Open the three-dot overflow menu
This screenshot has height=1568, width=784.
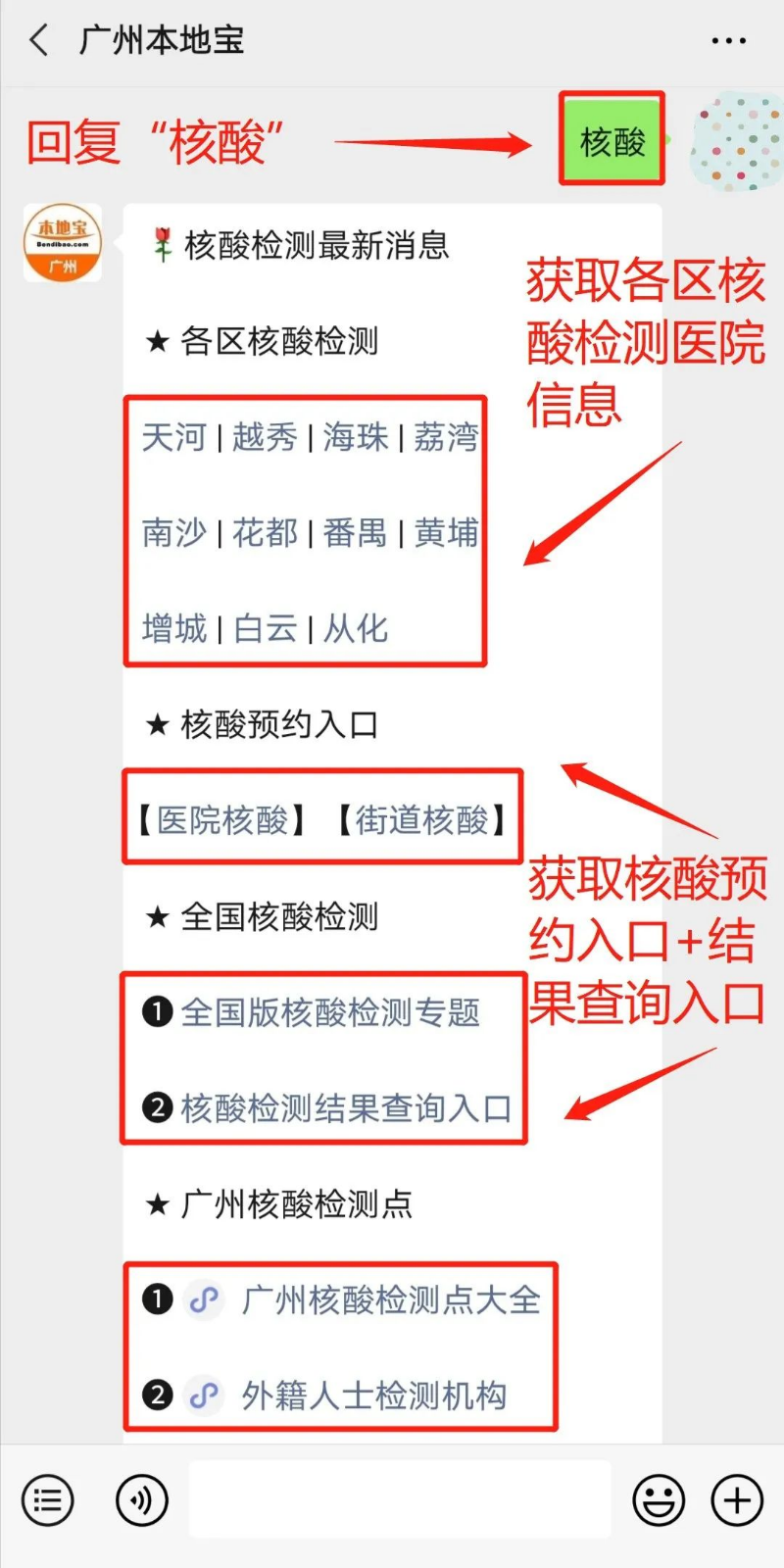[x=728, y=41]
